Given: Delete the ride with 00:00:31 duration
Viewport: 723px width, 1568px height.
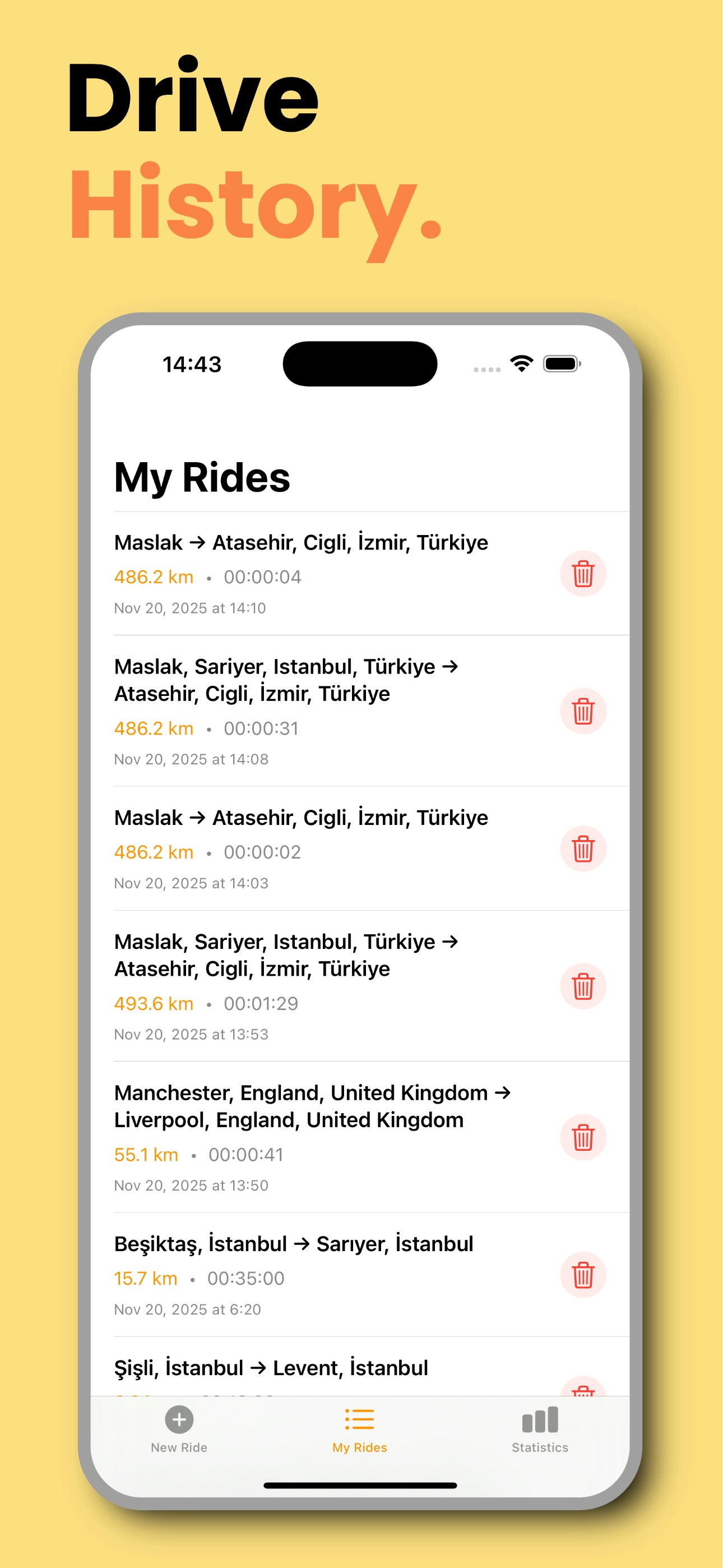Looking at the screenshot, I should tap(582, 712).
